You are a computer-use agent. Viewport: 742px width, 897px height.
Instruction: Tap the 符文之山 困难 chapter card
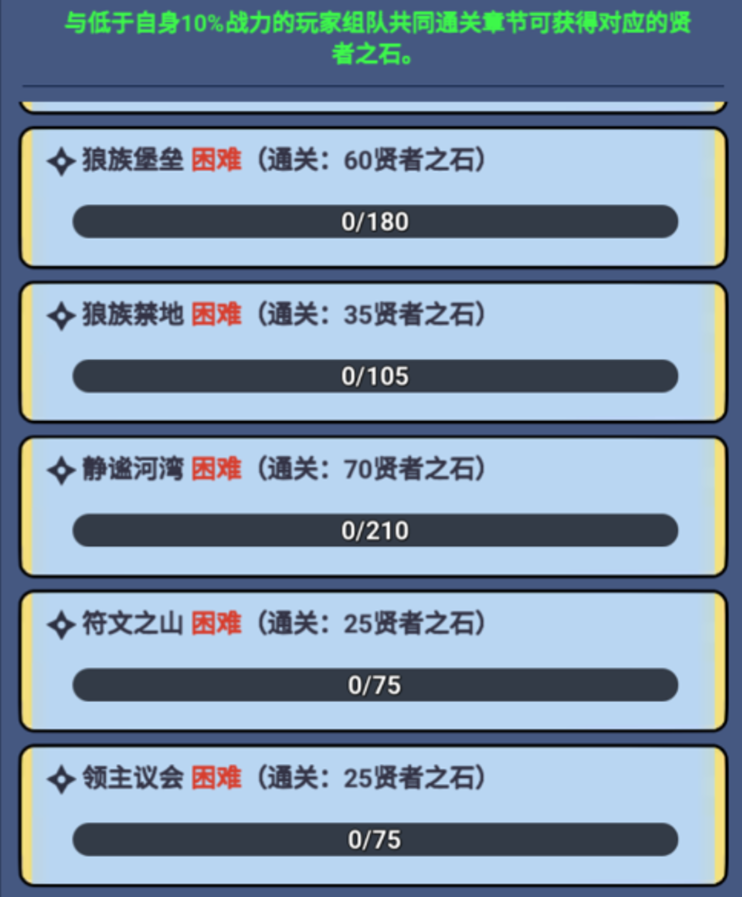373,661
